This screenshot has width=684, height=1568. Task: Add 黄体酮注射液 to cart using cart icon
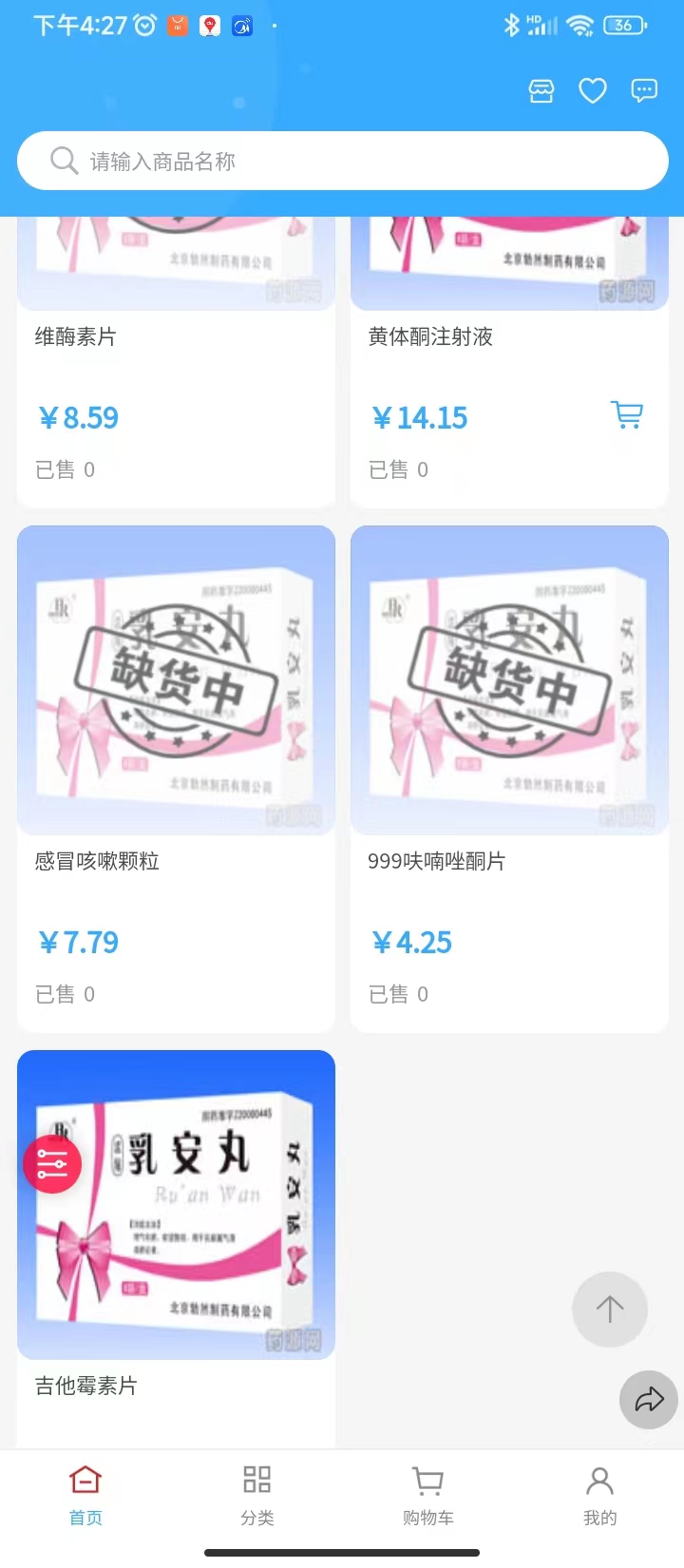pyautogui.click(x=626, y=415)
